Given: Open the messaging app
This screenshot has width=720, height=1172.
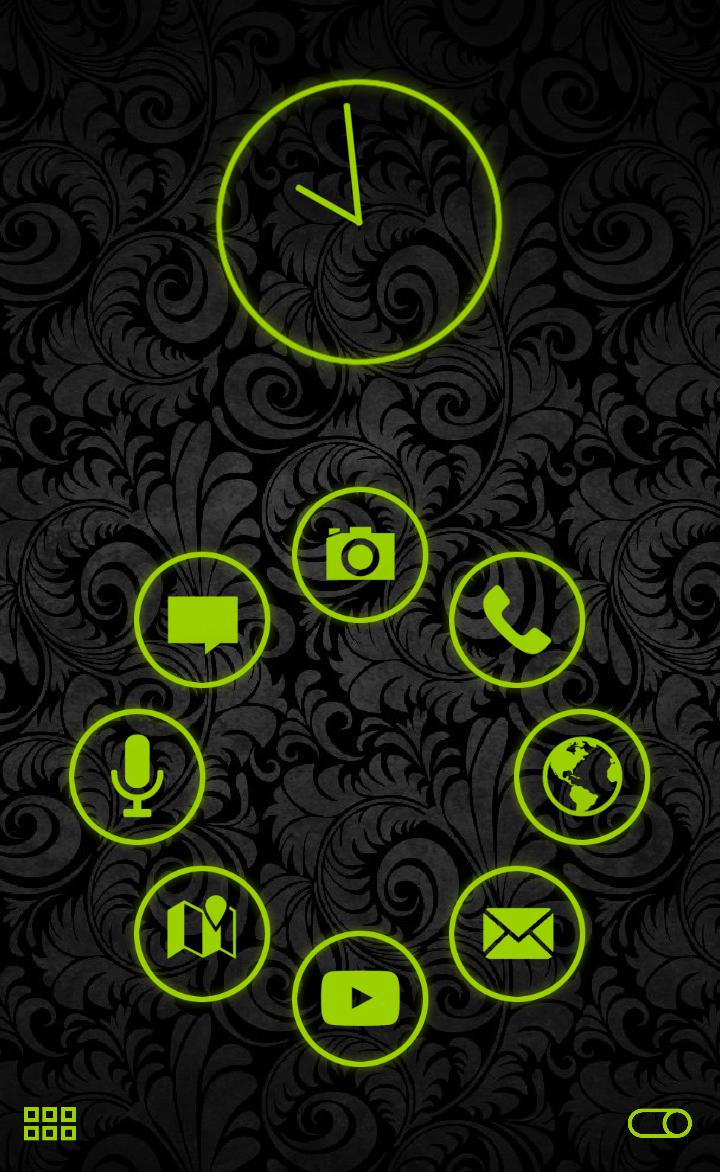Looking at the screenshot, I should tap(202, 620).
